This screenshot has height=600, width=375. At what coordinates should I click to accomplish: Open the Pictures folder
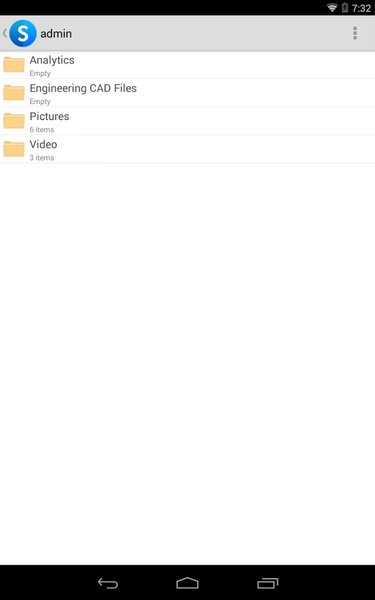pyautogui.click(x=188, y=121)
